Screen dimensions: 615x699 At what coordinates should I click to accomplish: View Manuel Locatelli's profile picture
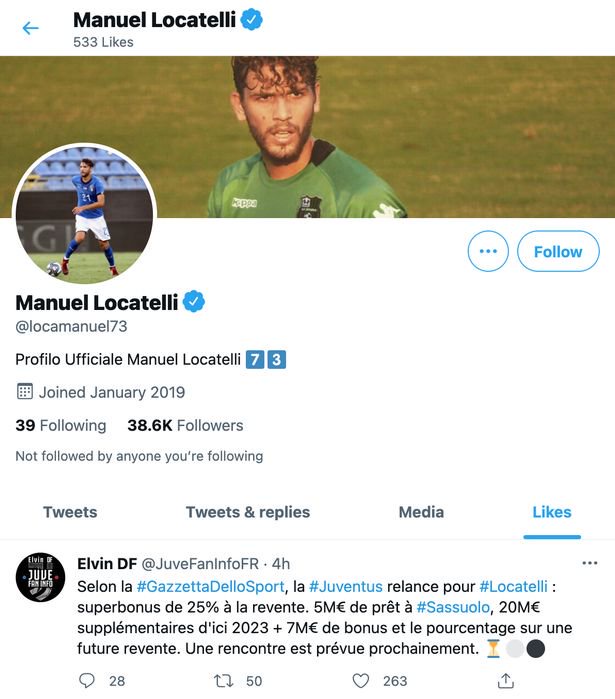coord(84,214)
